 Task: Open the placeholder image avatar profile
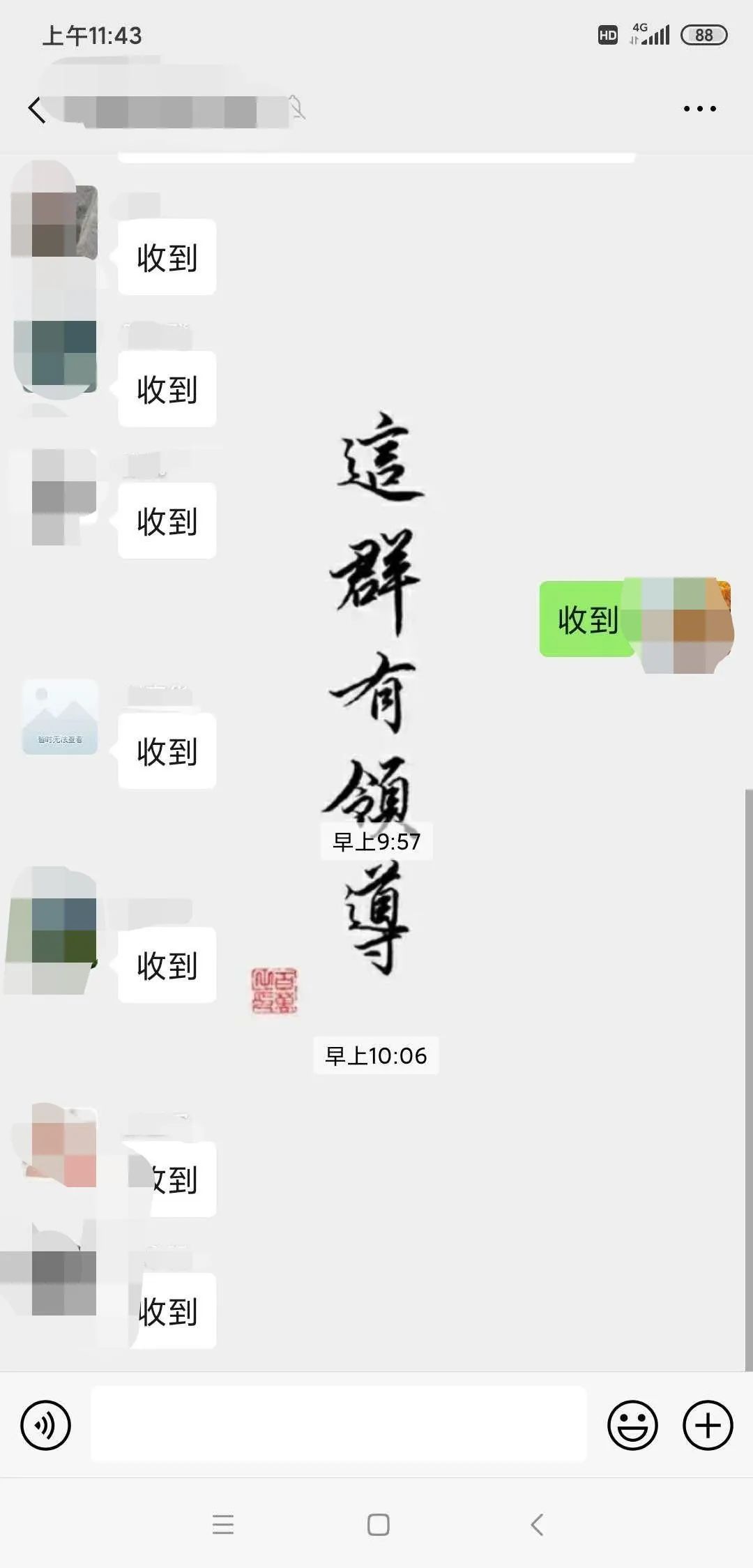pyautogui.click(x=60, y=717)
